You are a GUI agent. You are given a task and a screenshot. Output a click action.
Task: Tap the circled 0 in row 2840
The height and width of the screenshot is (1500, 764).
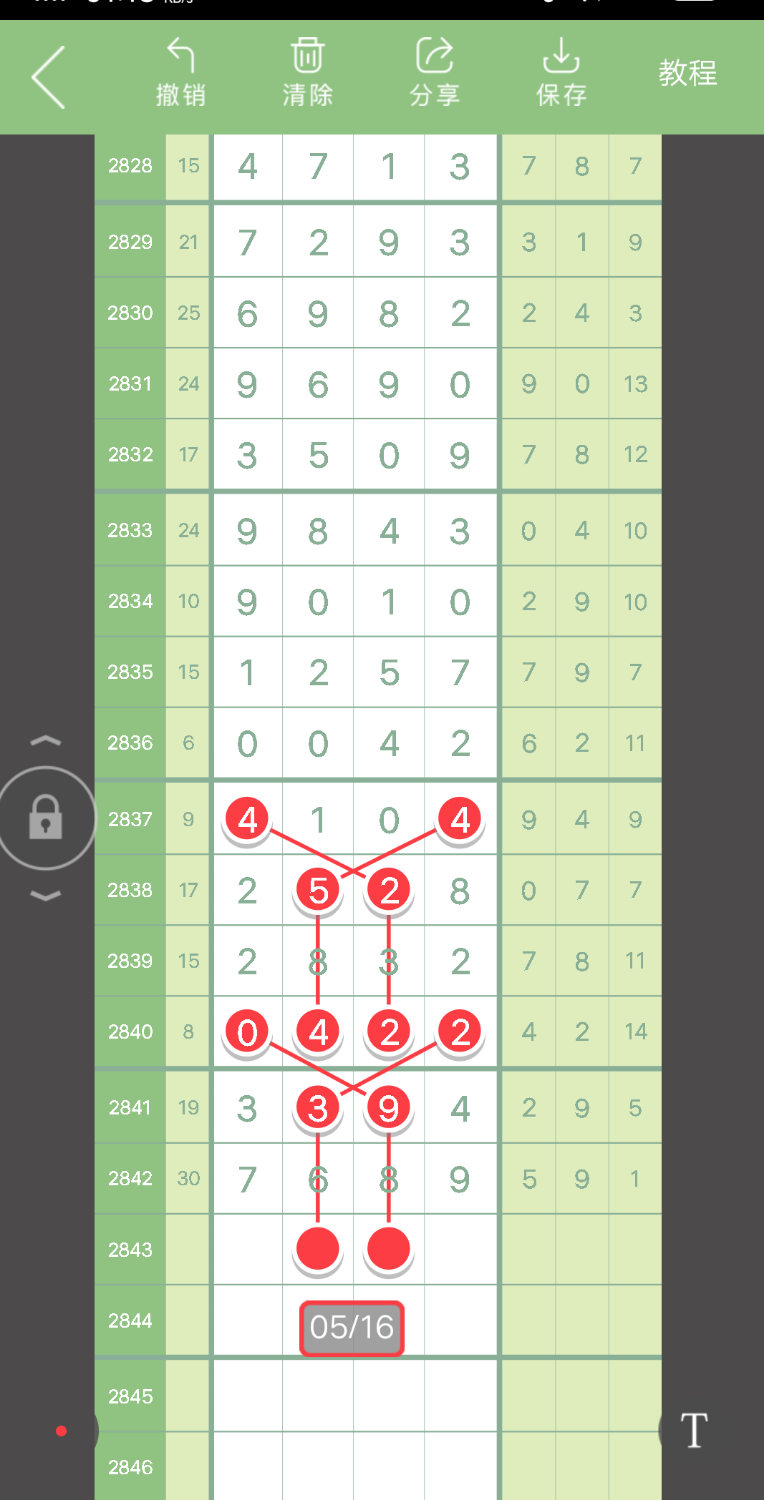tap(247, 1031)
